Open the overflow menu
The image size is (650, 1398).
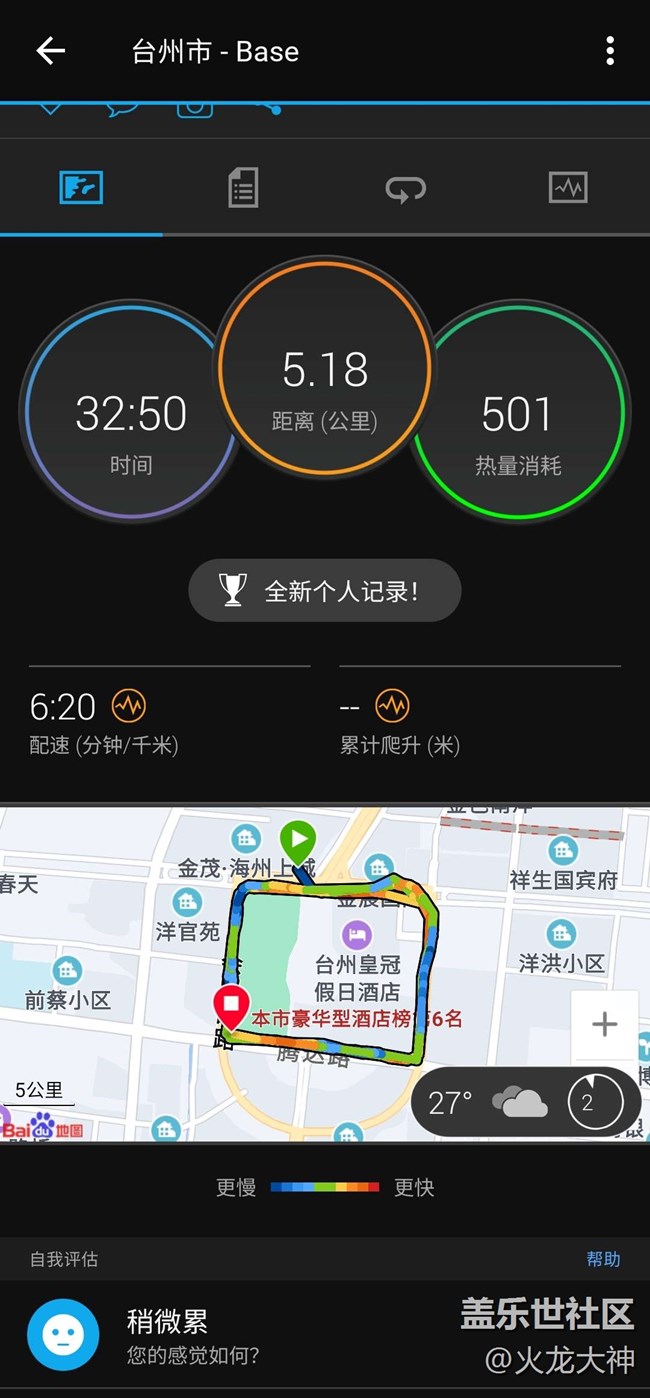coord(610,51)
